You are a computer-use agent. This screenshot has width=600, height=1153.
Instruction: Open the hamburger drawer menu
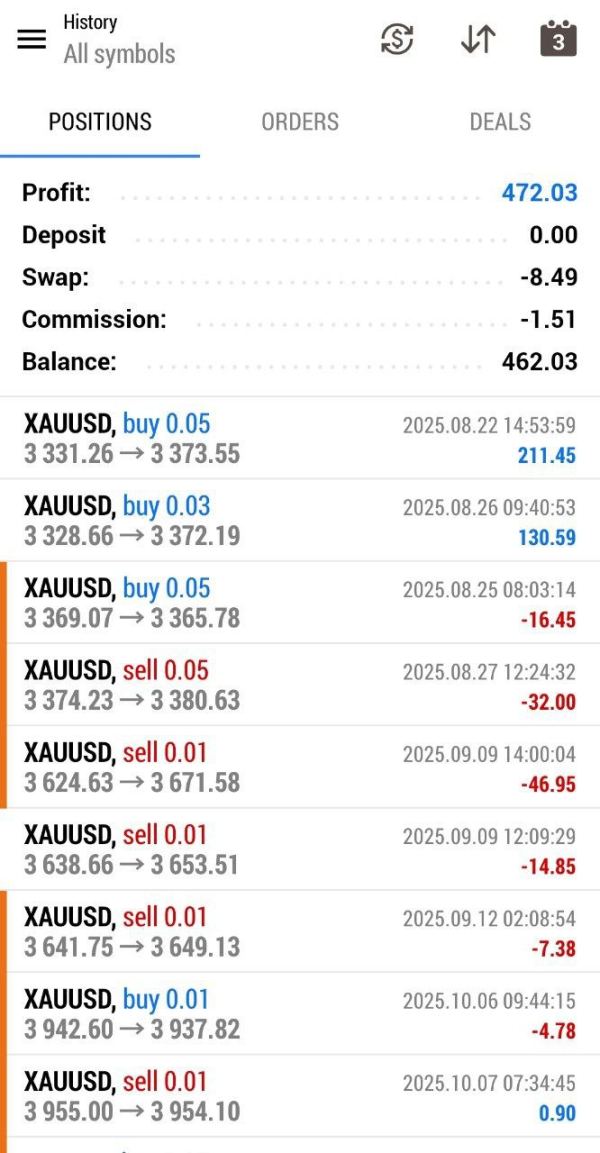click(x=32, y=39)
